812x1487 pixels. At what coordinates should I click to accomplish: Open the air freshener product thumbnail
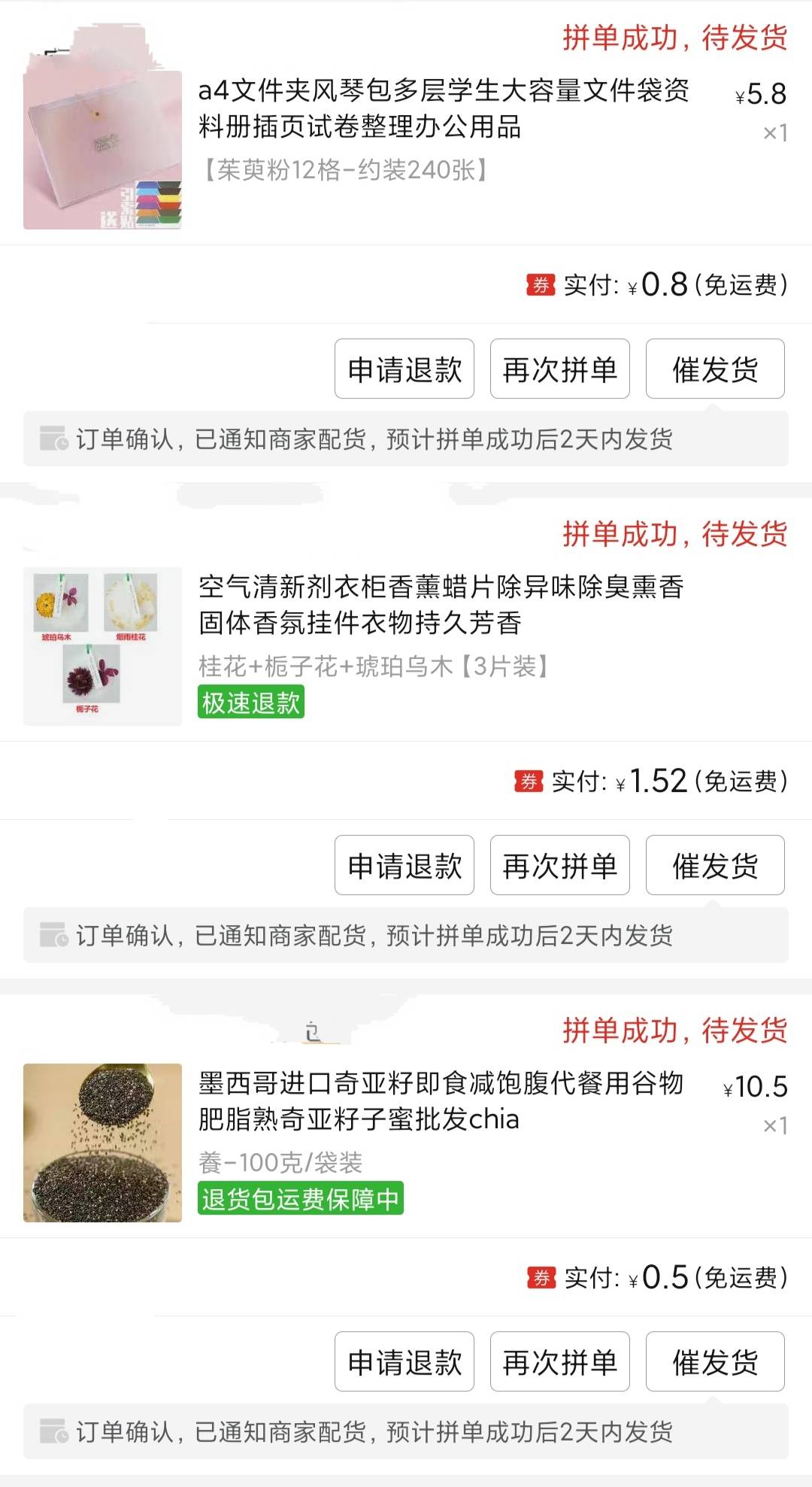[x=103, y=647]
